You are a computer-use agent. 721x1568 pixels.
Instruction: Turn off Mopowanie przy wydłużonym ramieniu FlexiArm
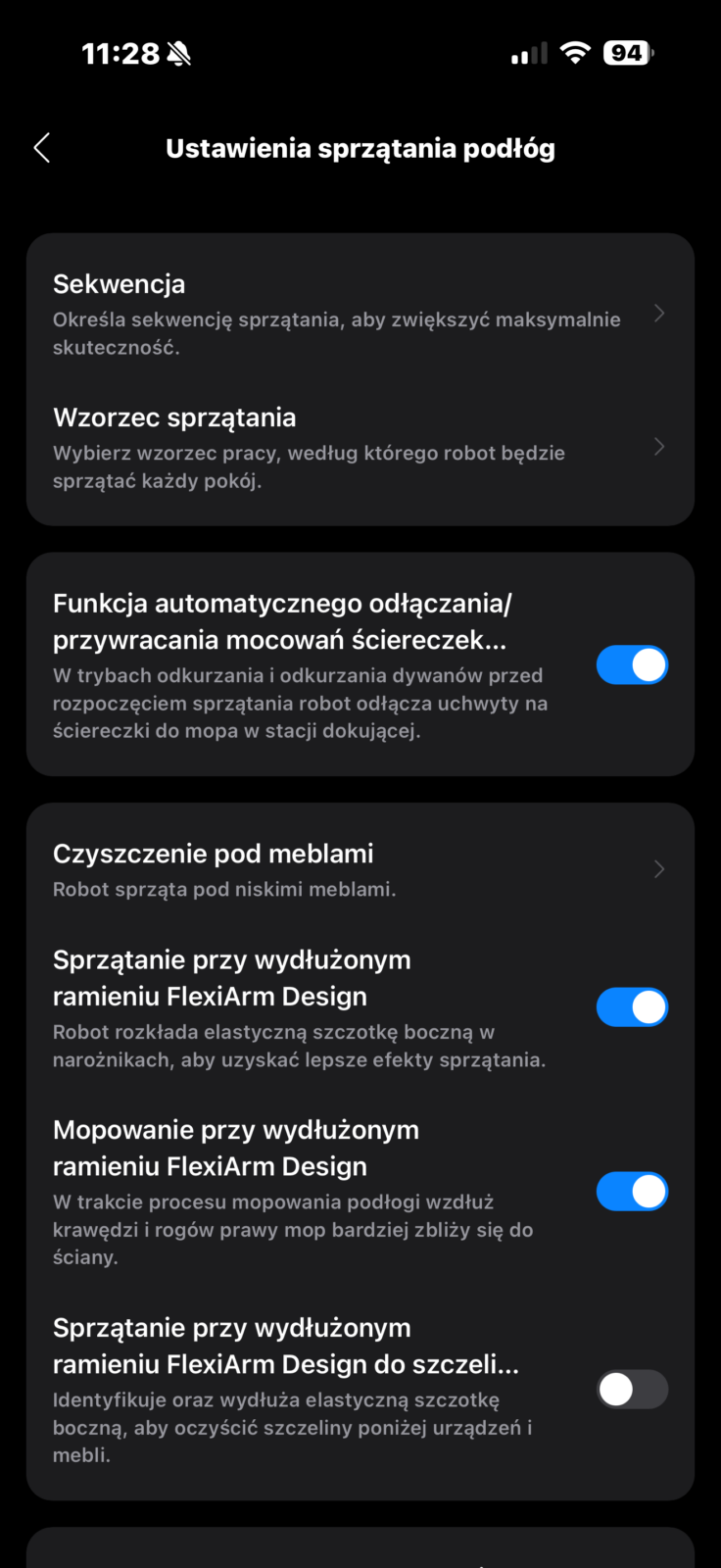pyautogui.click(x=632, y=1192)
